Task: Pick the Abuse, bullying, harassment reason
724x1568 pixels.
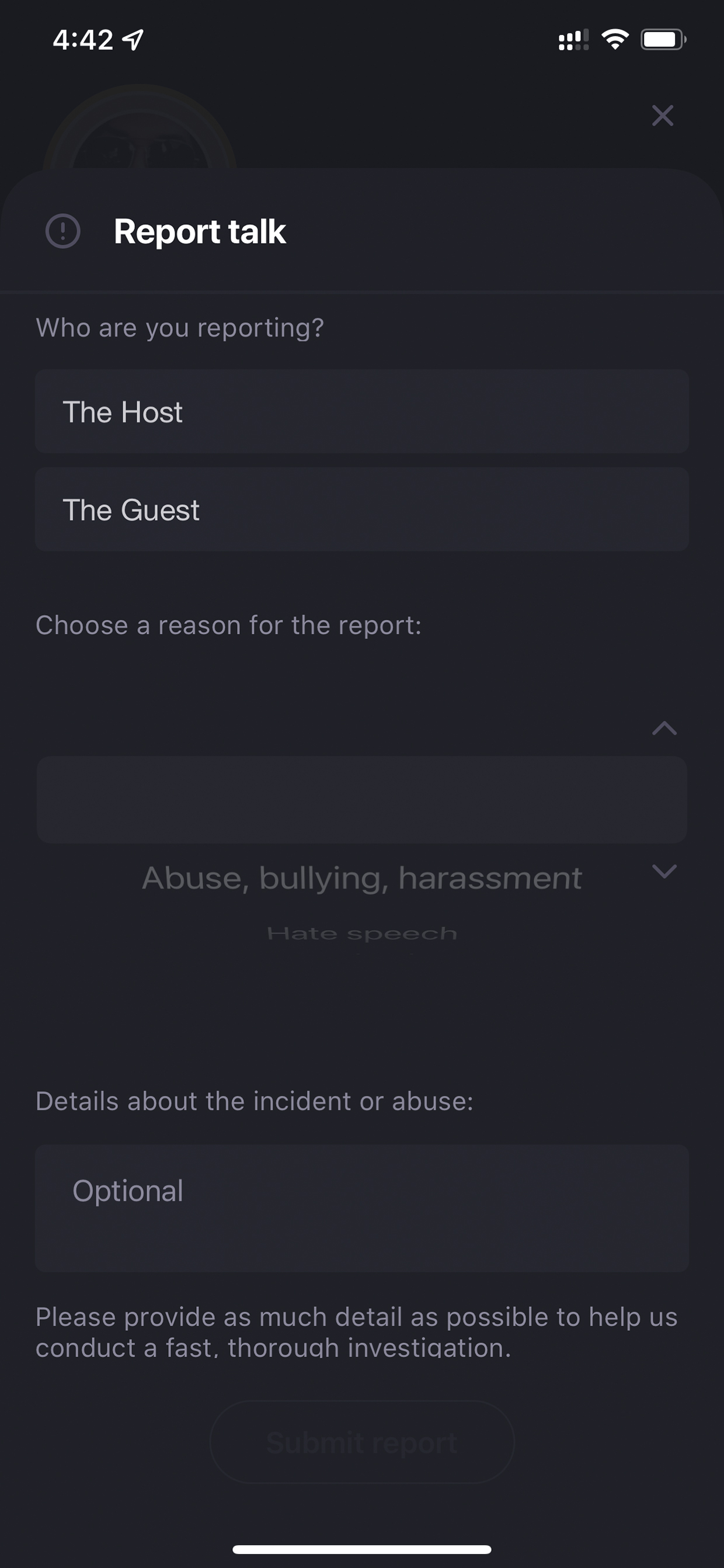Action: pos(362,877)
